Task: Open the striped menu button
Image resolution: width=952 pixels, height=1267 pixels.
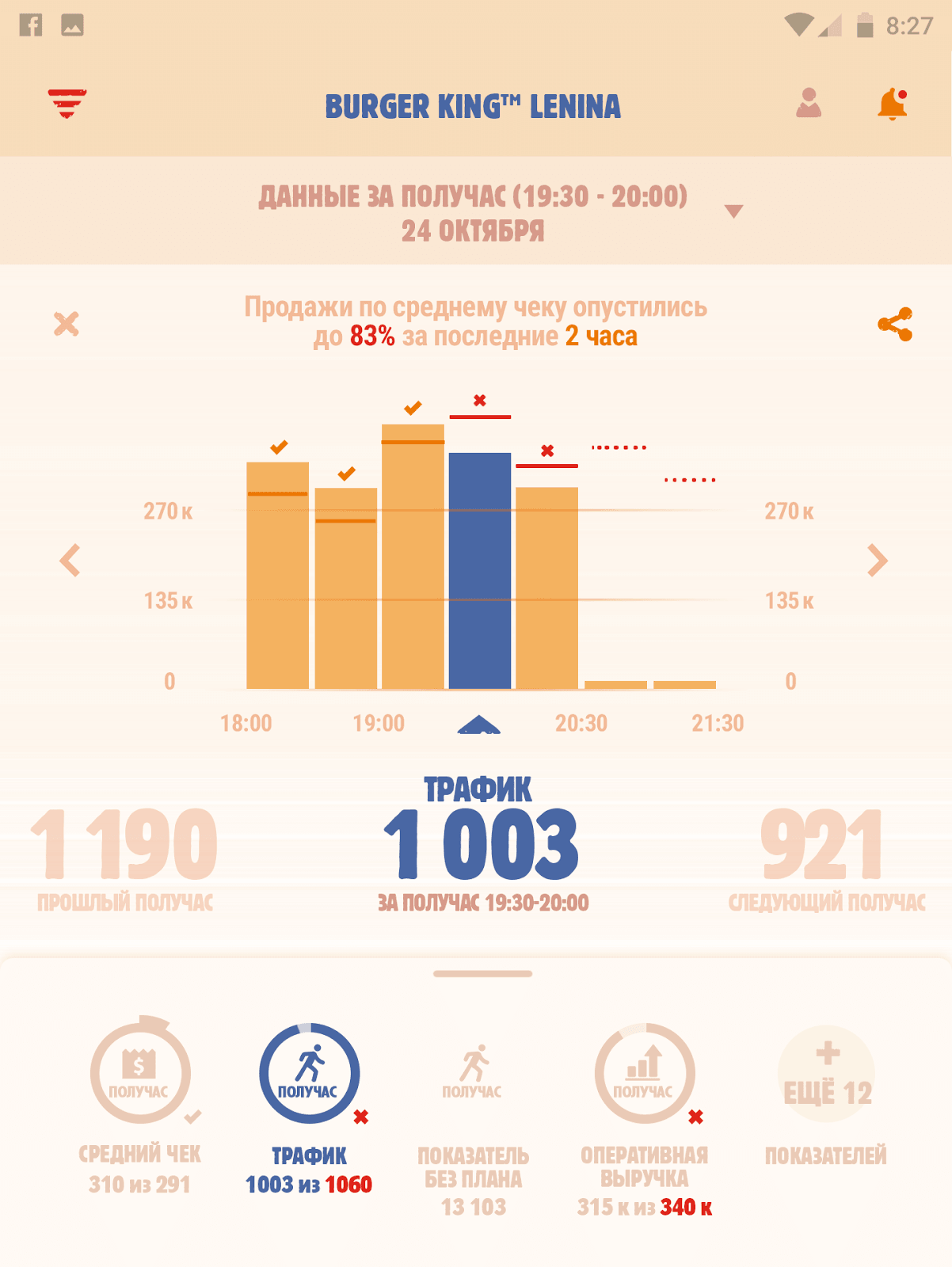Action: pyautogui.click(x=67, y=104)
